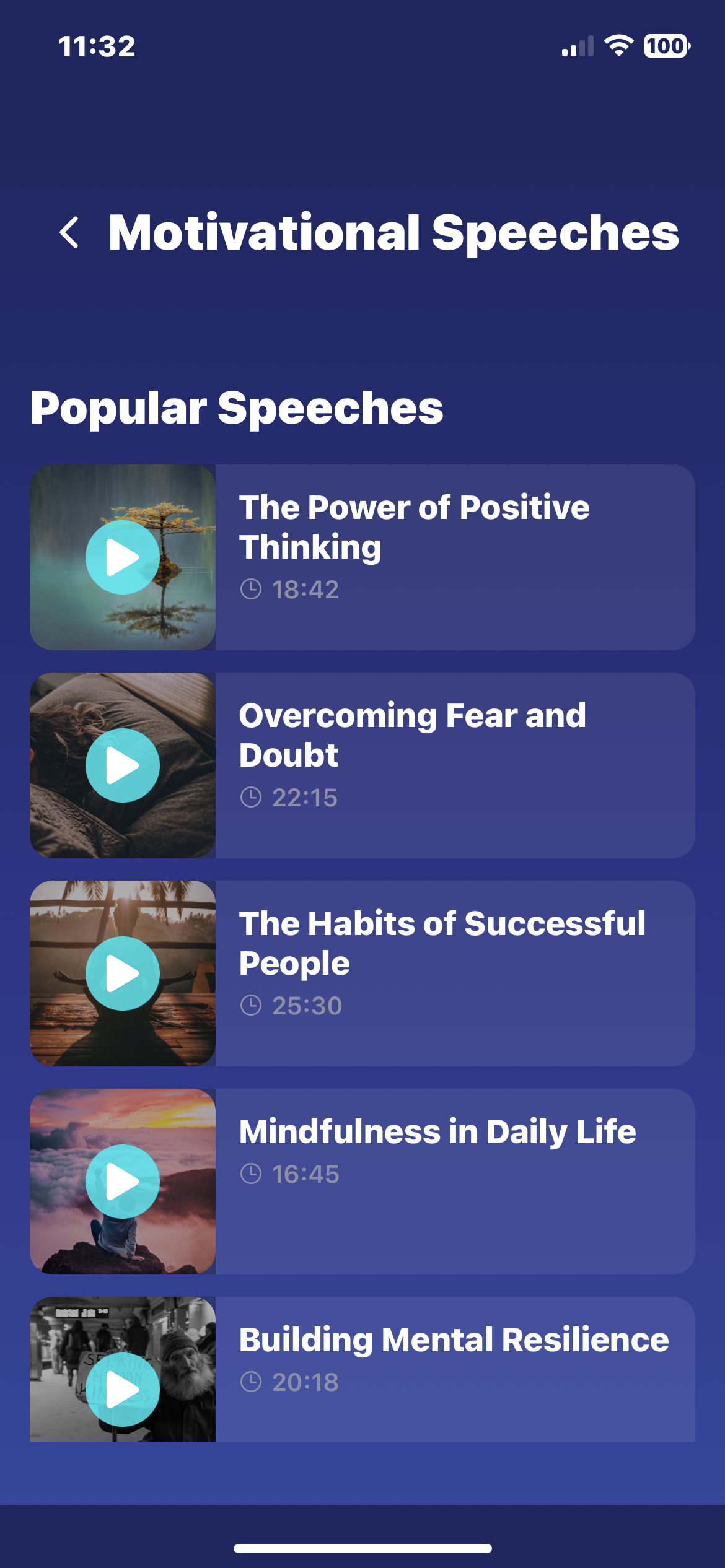The height and width of the screenshot is (1568, 725).
Task: Play Mindfulness in Daily Life speech
Action: click(123, 1182)
